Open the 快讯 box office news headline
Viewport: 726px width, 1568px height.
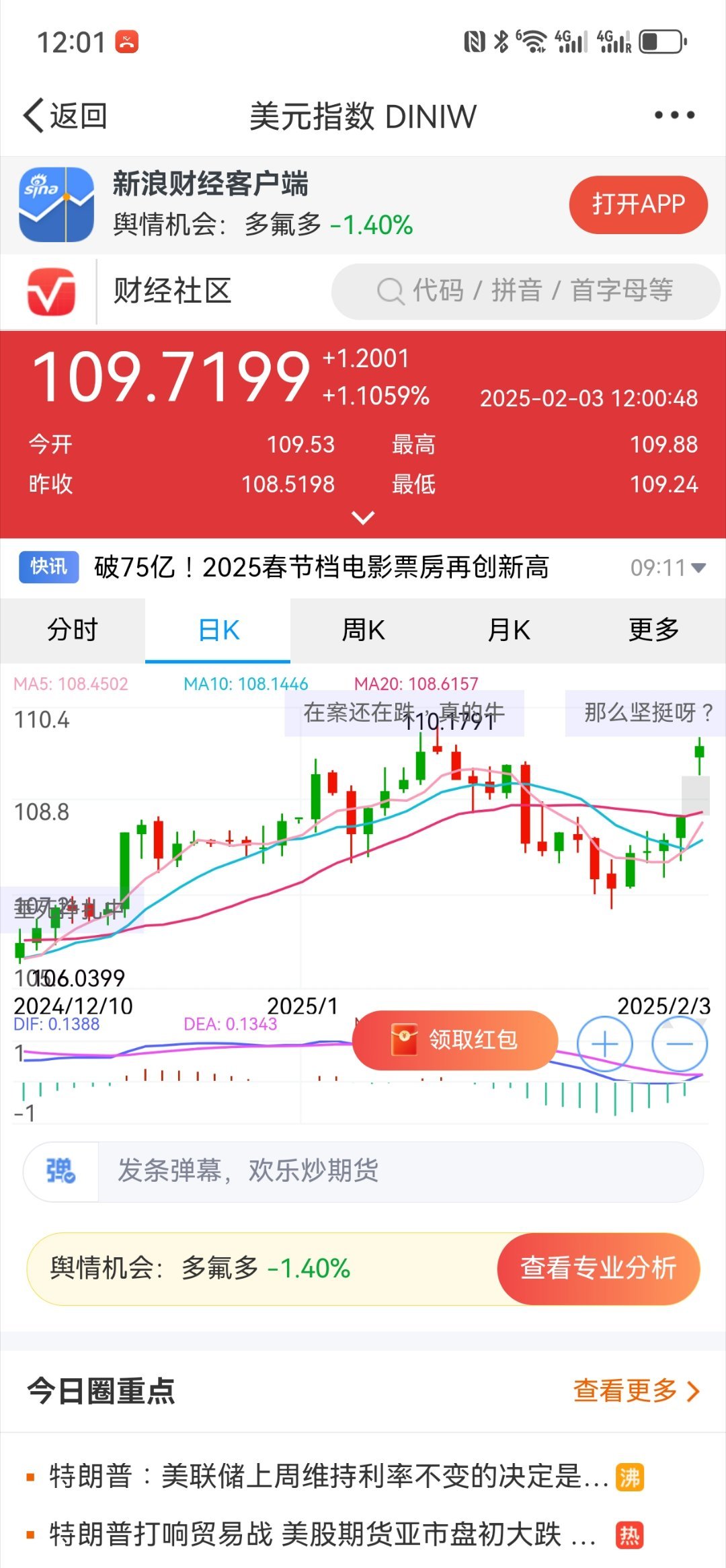[321, 567]
